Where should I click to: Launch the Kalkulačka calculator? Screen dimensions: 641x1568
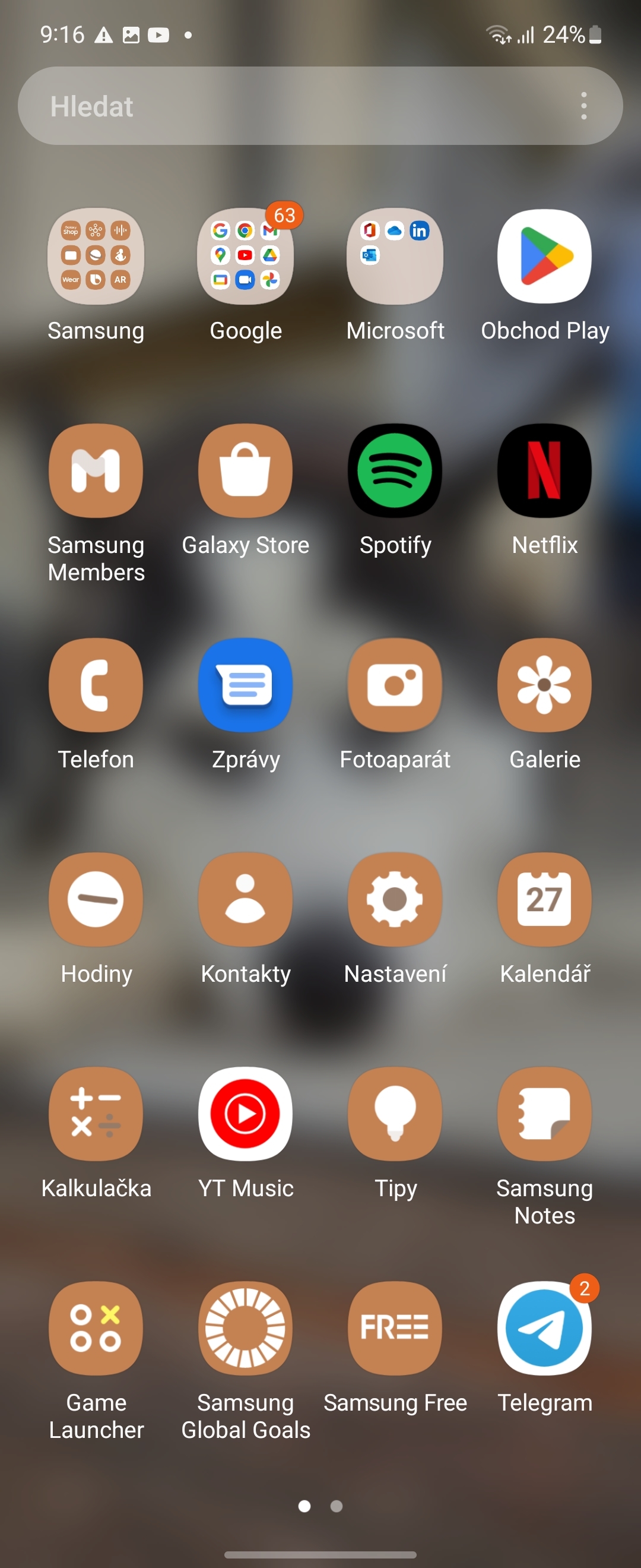pyautogui.click(x=96, y=1114)
